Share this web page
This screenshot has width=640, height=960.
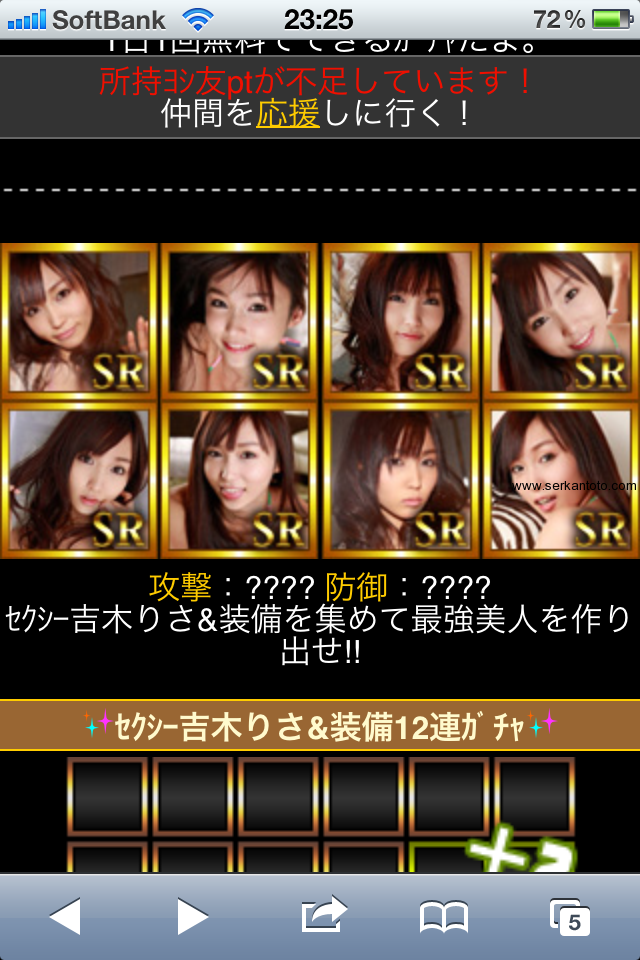point(322,915)
